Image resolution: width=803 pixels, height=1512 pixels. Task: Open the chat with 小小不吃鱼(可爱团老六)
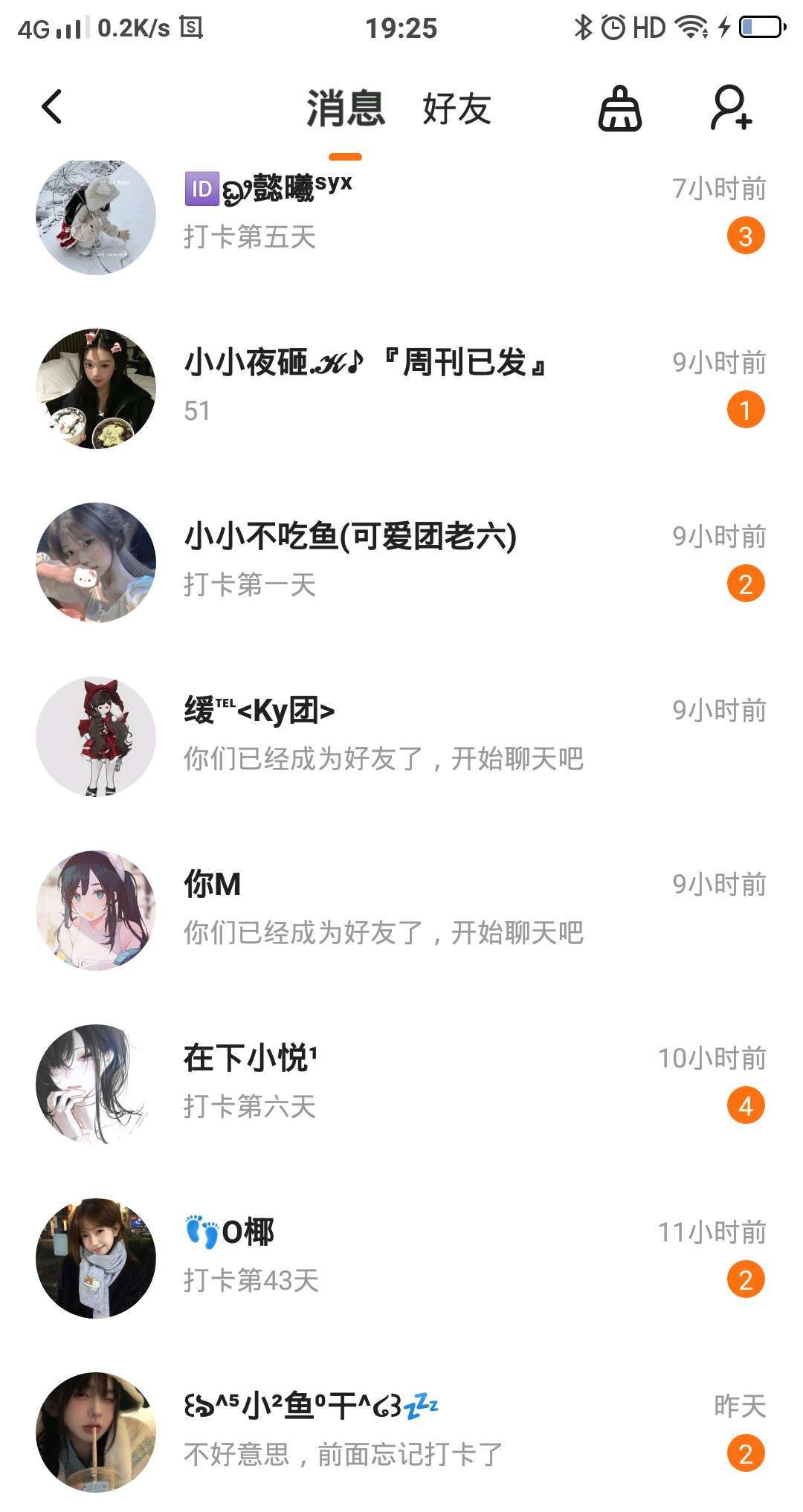point(401,560)
